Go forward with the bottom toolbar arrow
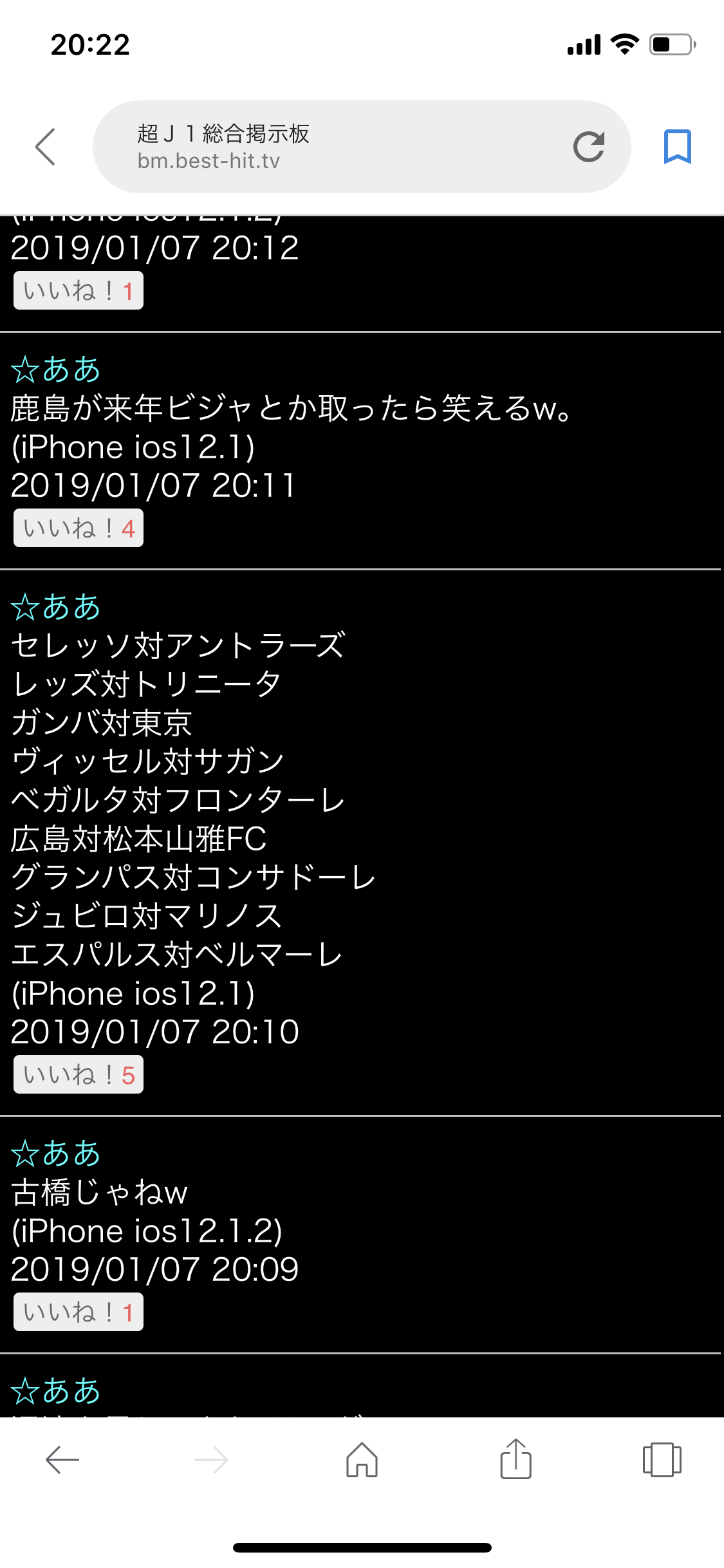724x1568 pixels. [x=211, y=1460]
